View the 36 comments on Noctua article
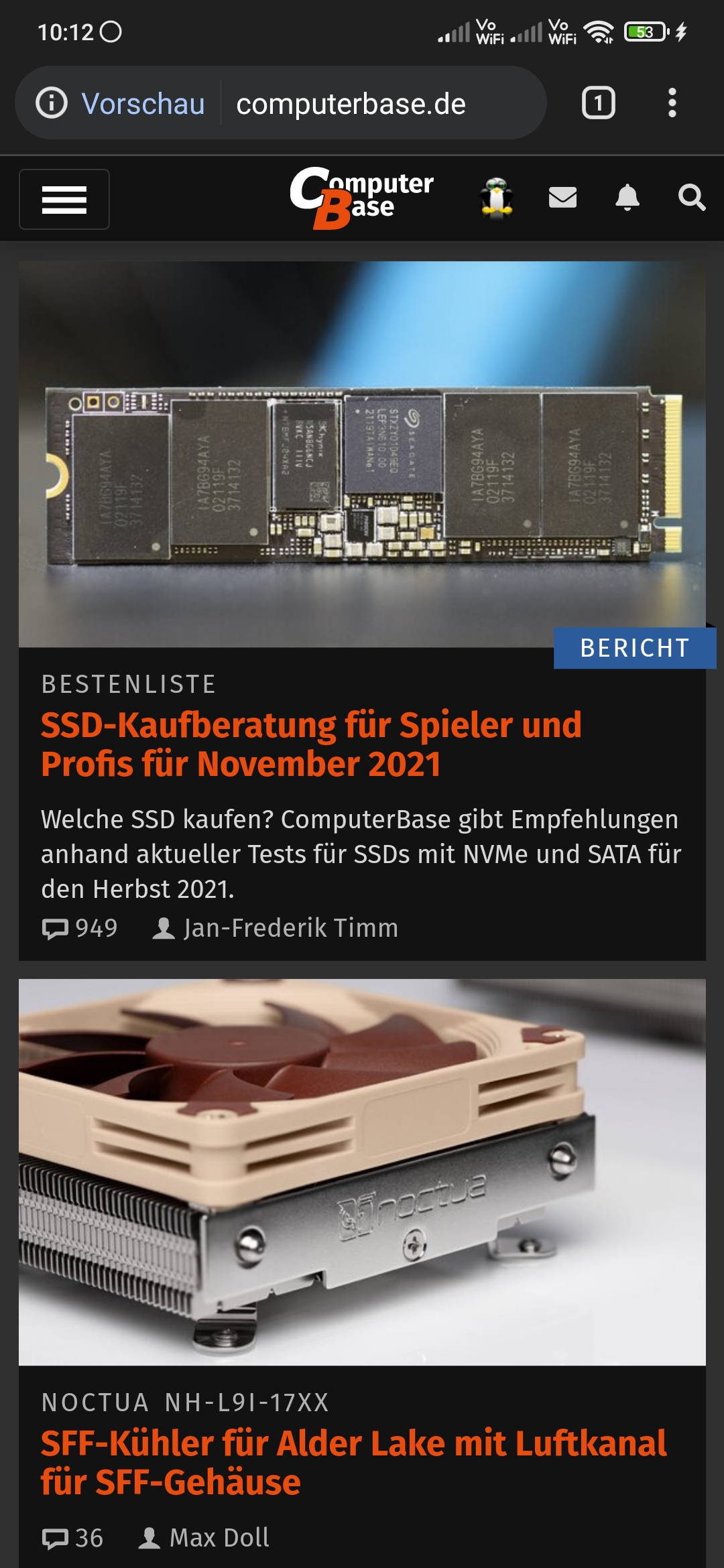 tap(73, 1538)
